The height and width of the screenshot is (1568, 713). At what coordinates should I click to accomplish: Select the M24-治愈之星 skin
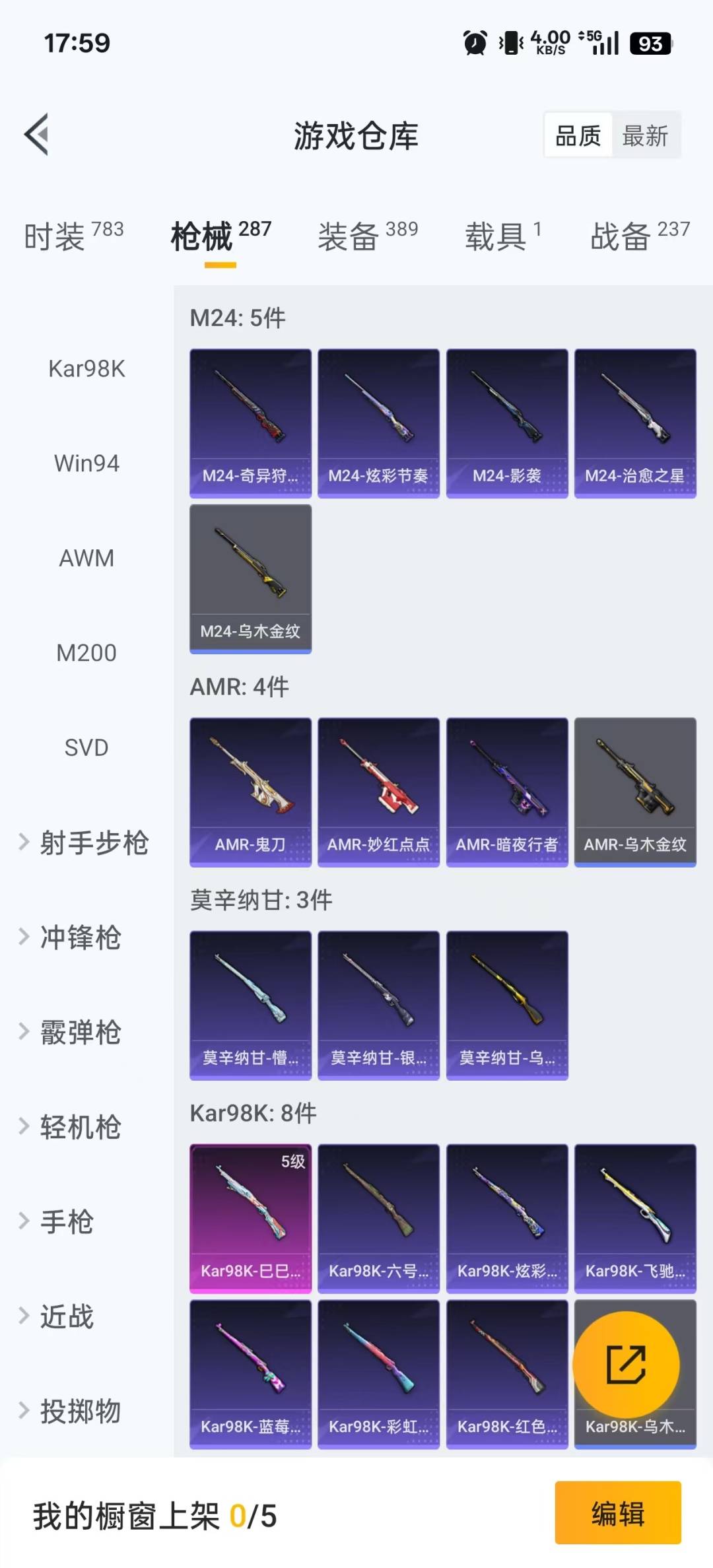click(x=634, y=421)
